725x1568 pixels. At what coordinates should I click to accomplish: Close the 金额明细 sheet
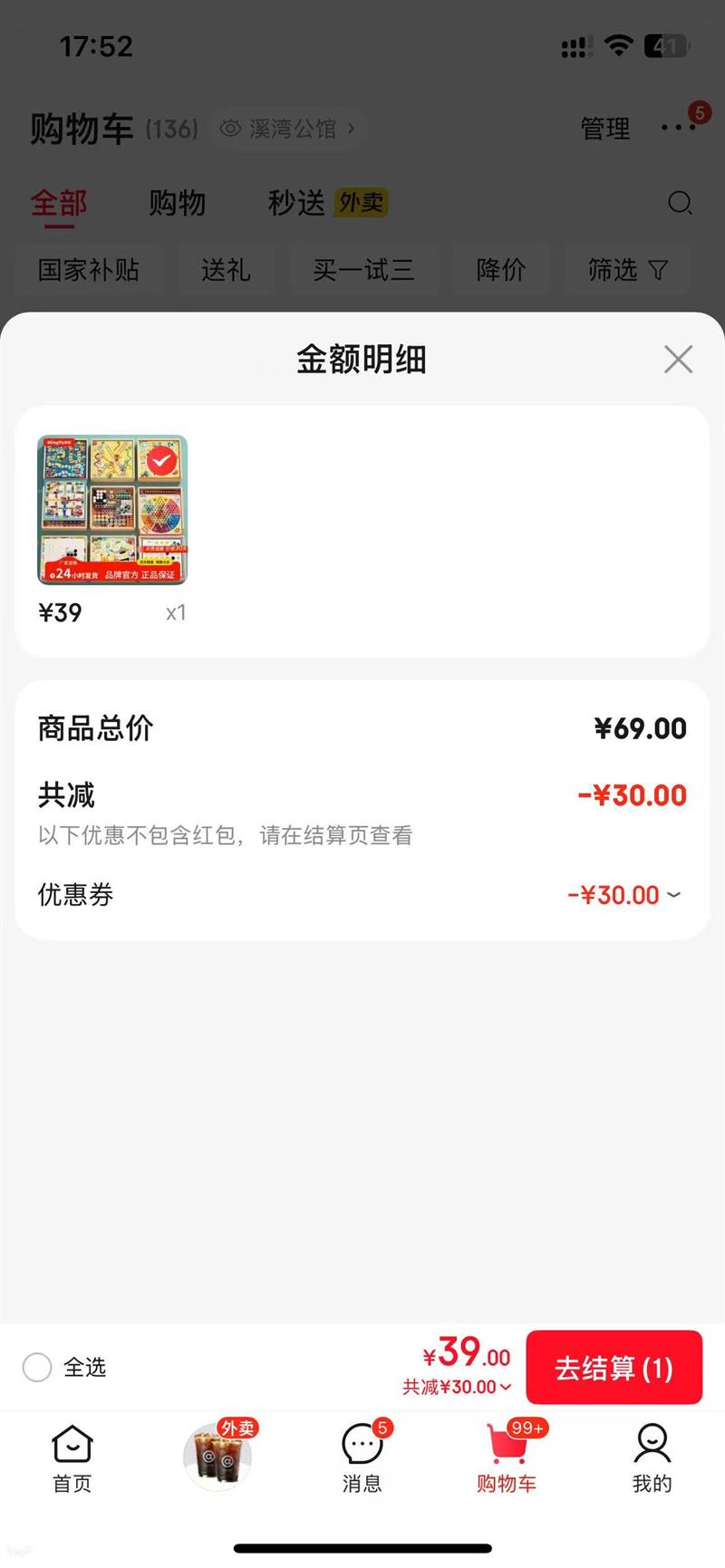point(678,360)
